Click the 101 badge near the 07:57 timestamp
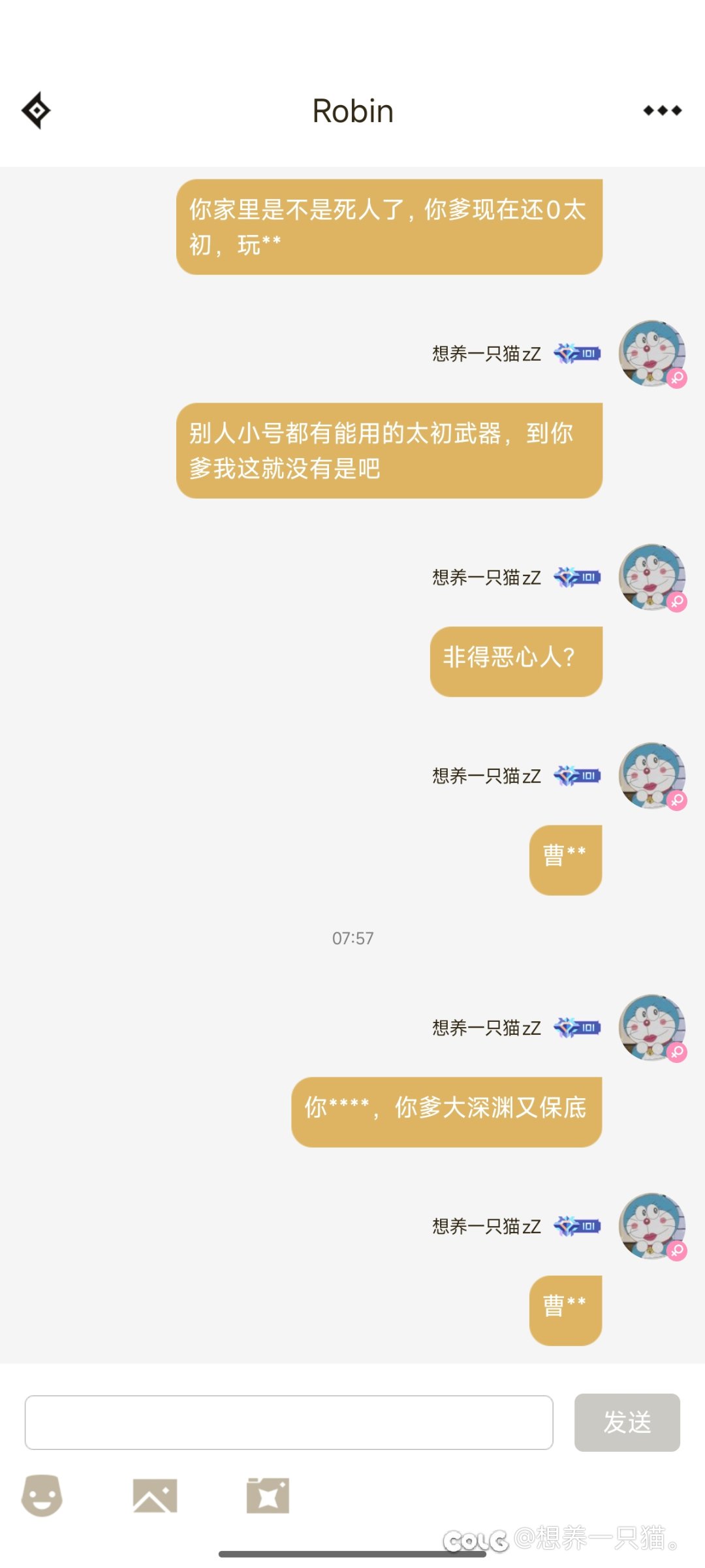The image size is (705, 1568). click(x=577, y=1028)
